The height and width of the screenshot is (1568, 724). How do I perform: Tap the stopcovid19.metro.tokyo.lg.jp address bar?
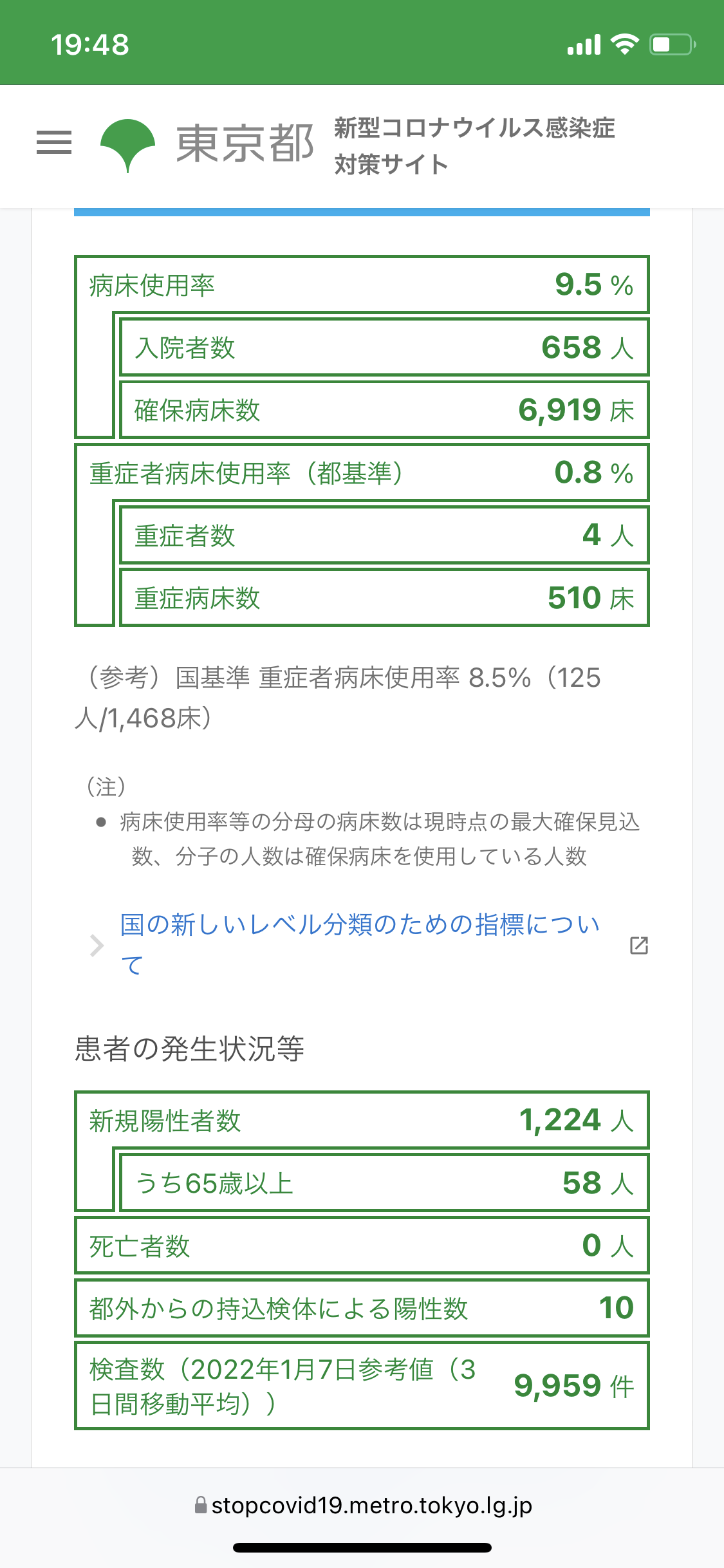(363, 1506)
